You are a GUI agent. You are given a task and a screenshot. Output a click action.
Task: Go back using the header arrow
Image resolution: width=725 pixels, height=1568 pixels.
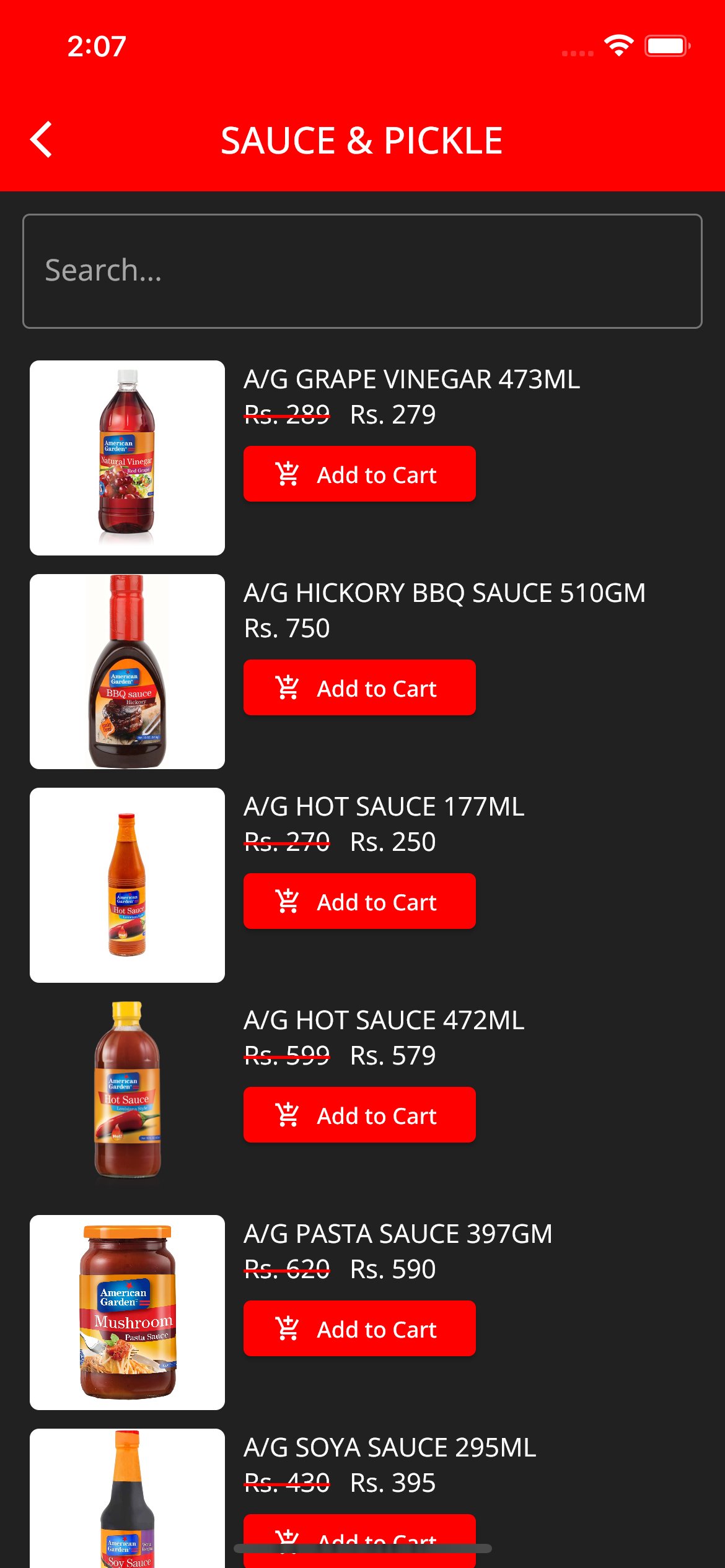click(42, 140)
